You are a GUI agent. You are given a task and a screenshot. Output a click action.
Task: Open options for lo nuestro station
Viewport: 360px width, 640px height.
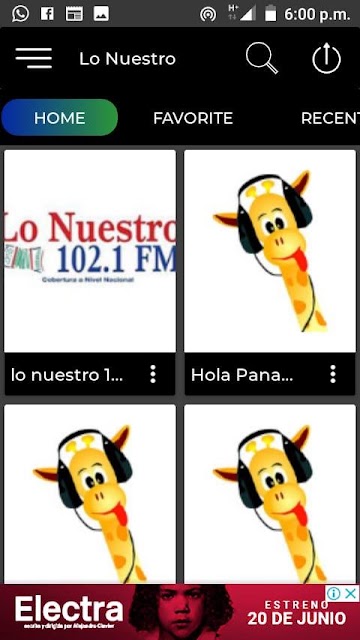click(153, 374)
